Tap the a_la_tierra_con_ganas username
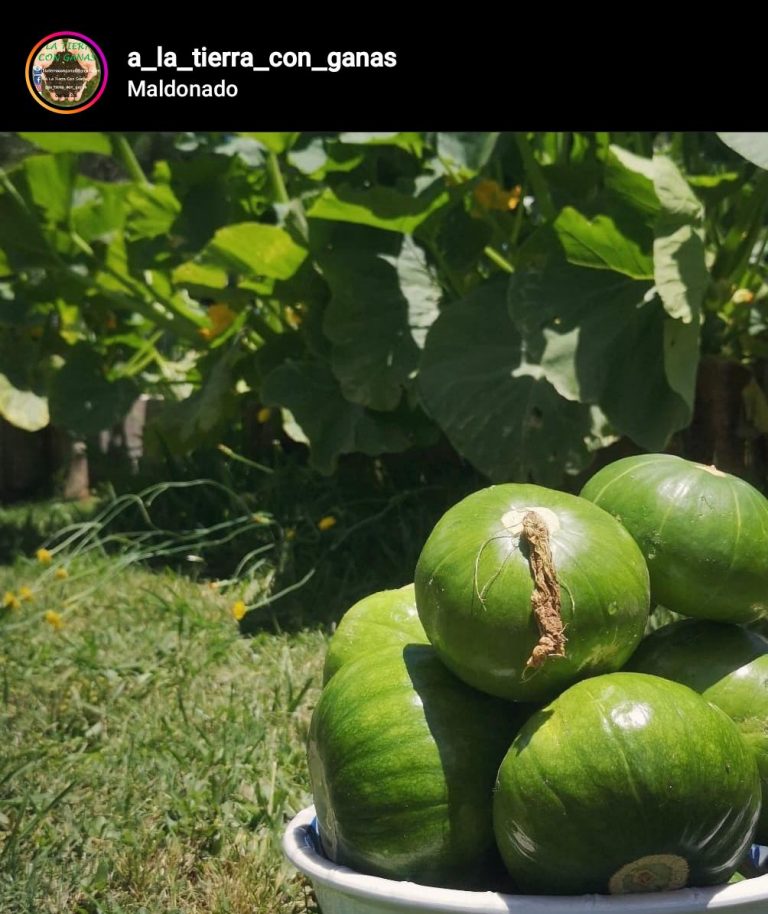The image size is (768, 914). [x=261, y=58]
